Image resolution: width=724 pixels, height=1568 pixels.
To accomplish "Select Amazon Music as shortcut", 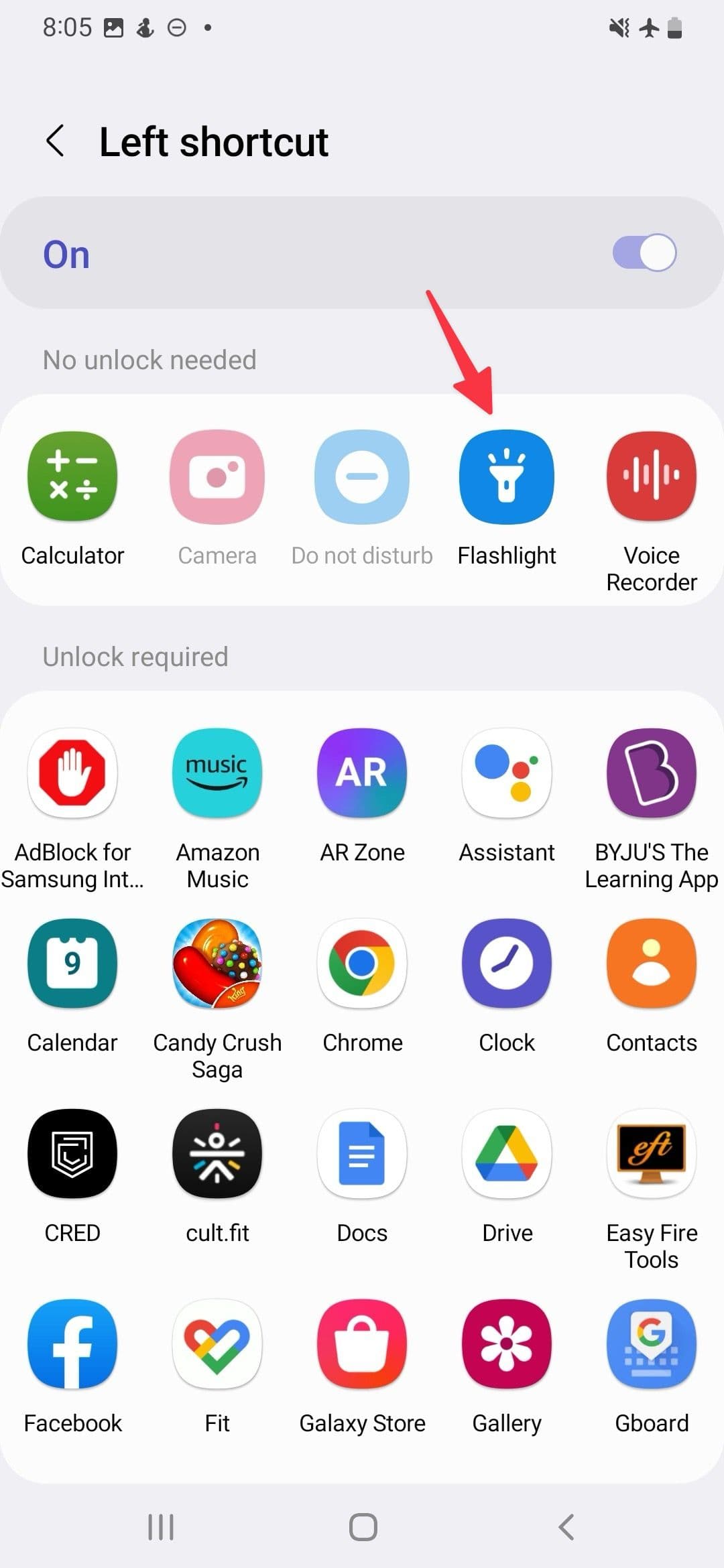I will click(217, 774).
